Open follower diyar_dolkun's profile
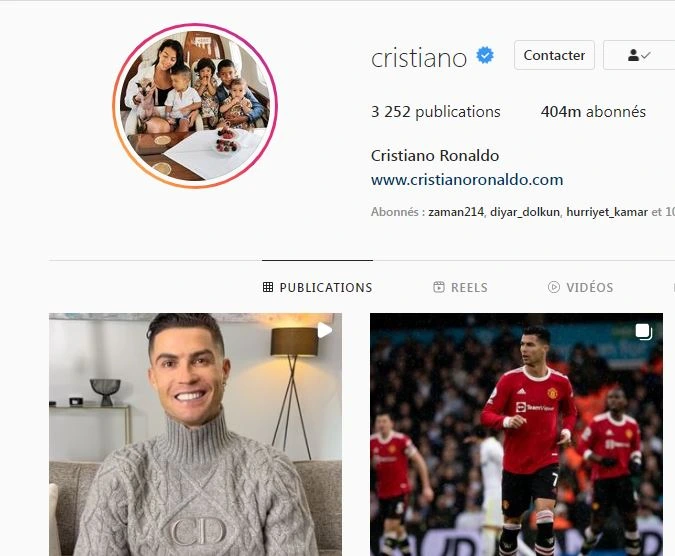 [x=526, y=212]
